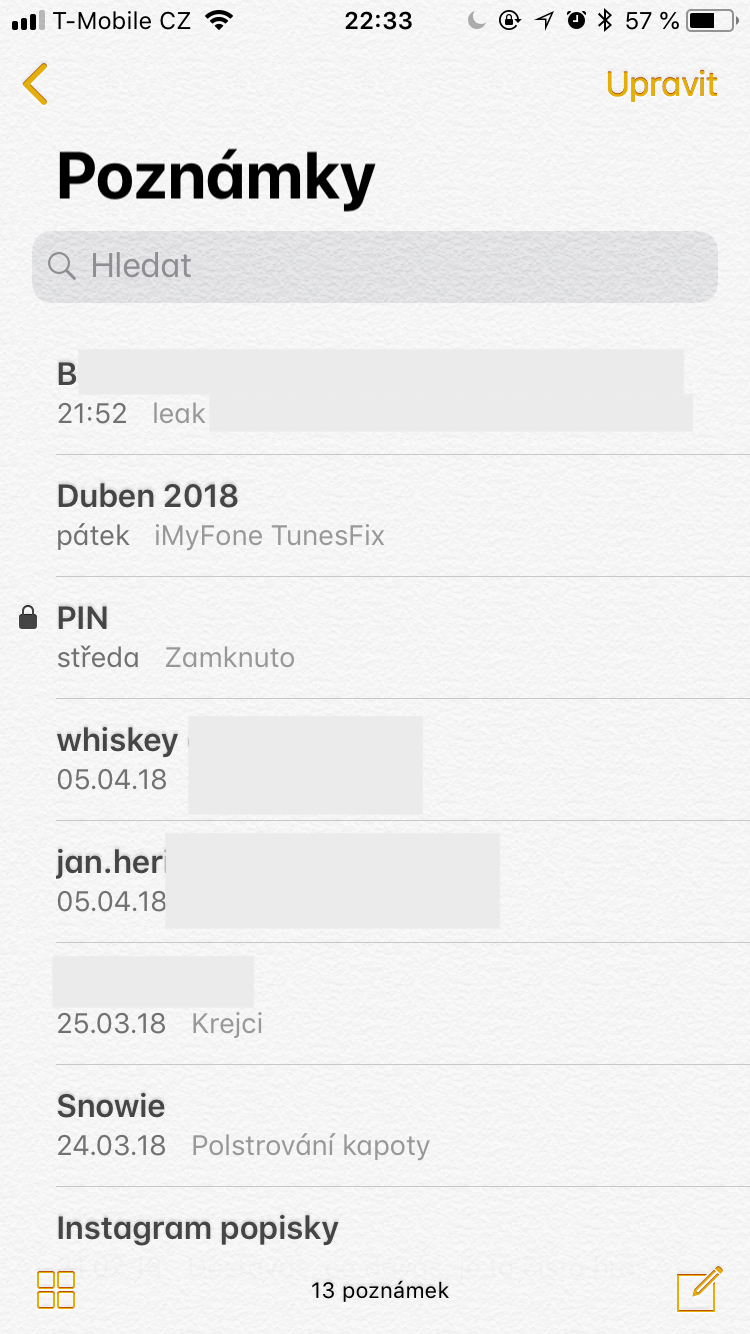Open the note dated 25.03.18 Krejci
The image size is (750, 1334).
(375, 1003)
